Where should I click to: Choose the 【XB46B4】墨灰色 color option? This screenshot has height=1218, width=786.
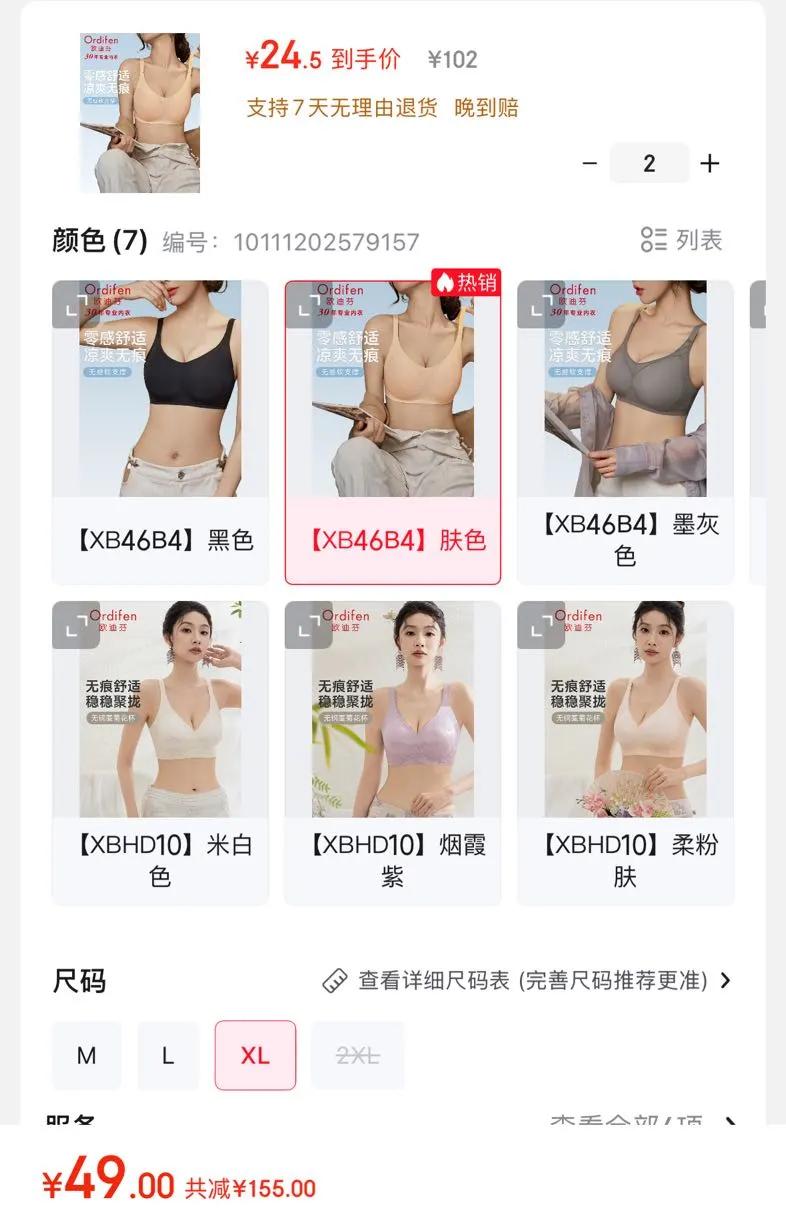(625, 432)
